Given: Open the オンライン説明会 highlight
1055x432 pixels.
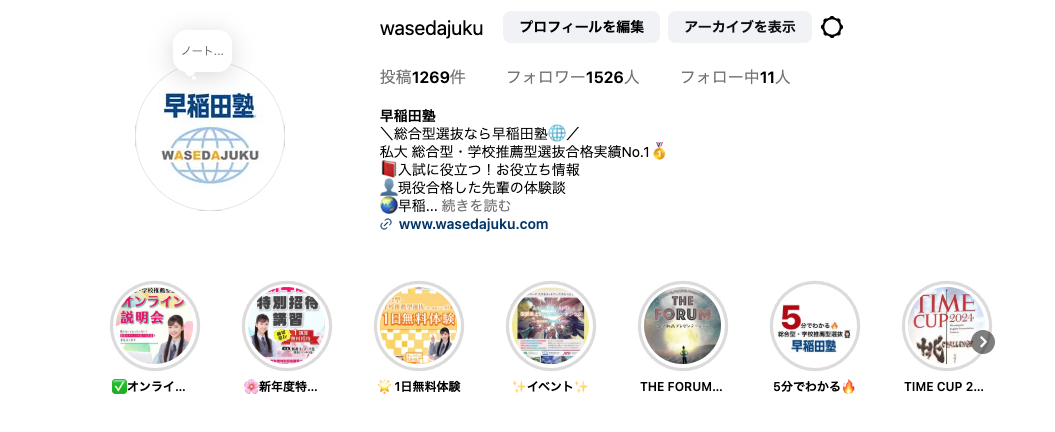Looking at the screenshot, I should pyautogui.click(x=155, y=326).
